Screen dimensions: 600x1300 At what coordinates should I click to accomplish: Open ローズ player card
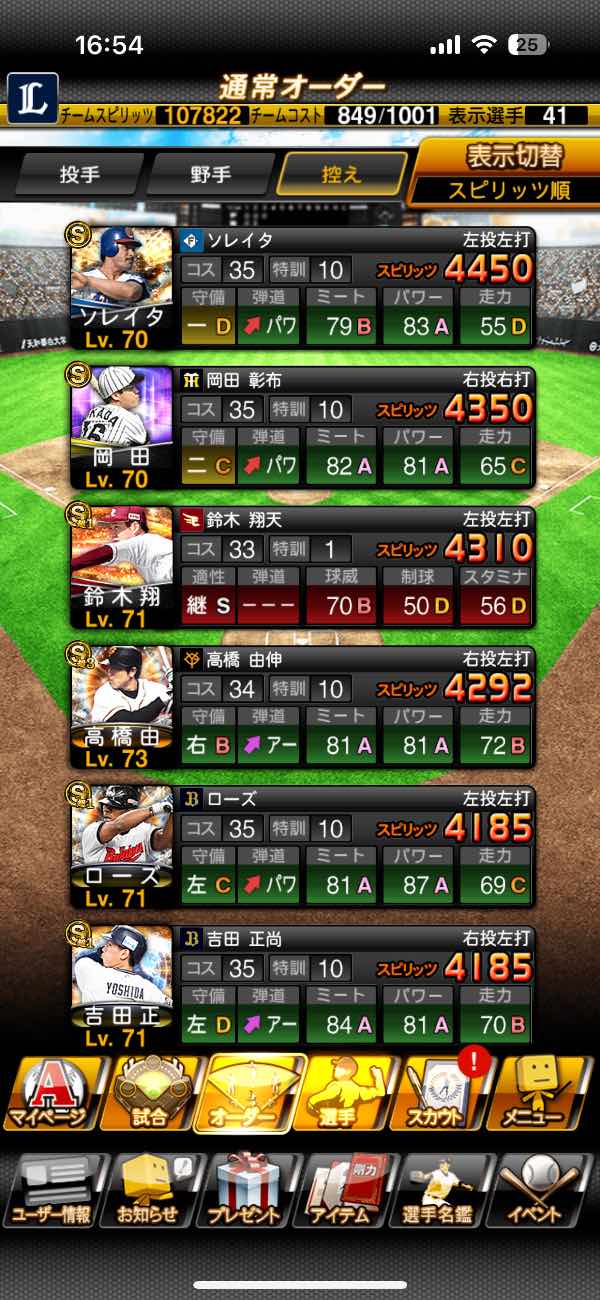tap(305, 847)
